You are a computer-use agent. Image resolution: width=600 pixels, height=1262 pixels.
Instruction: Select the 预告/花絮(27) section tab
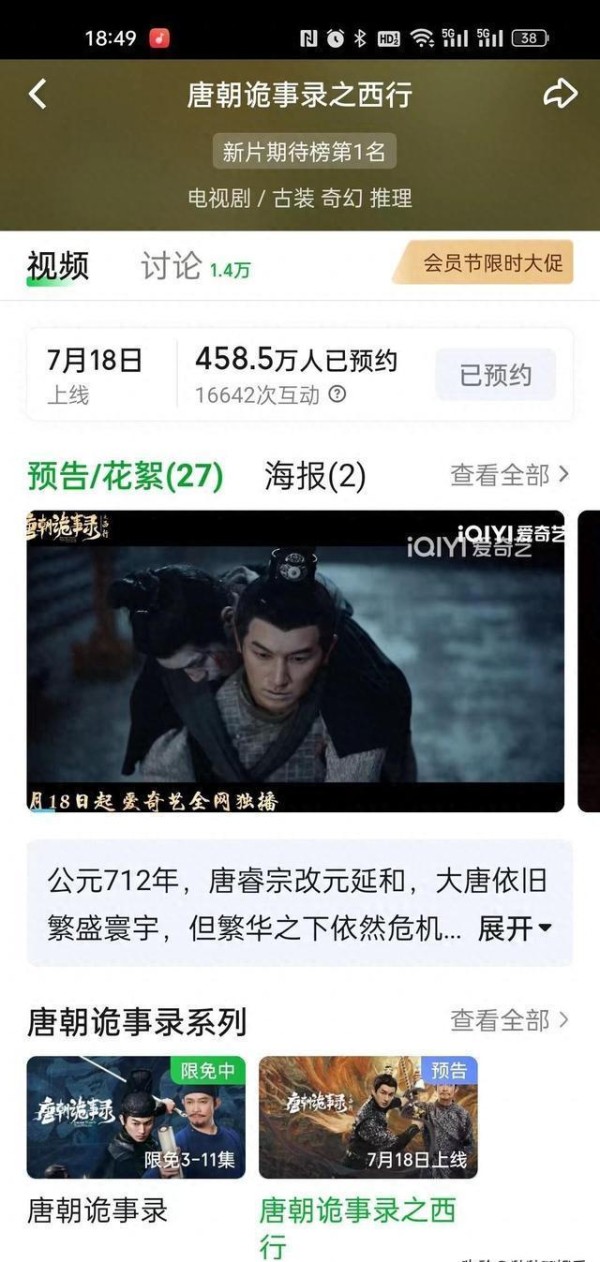click(125, 476)
